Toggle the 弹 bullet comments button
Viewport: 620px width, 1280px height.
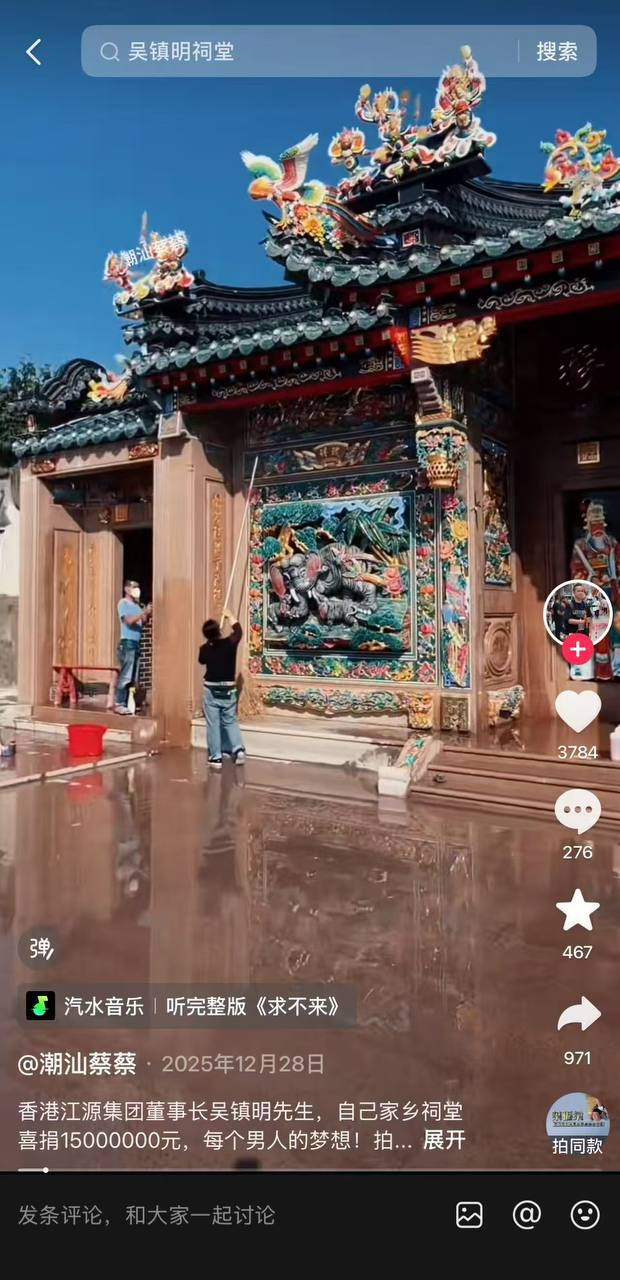click(x=40, y=948)
